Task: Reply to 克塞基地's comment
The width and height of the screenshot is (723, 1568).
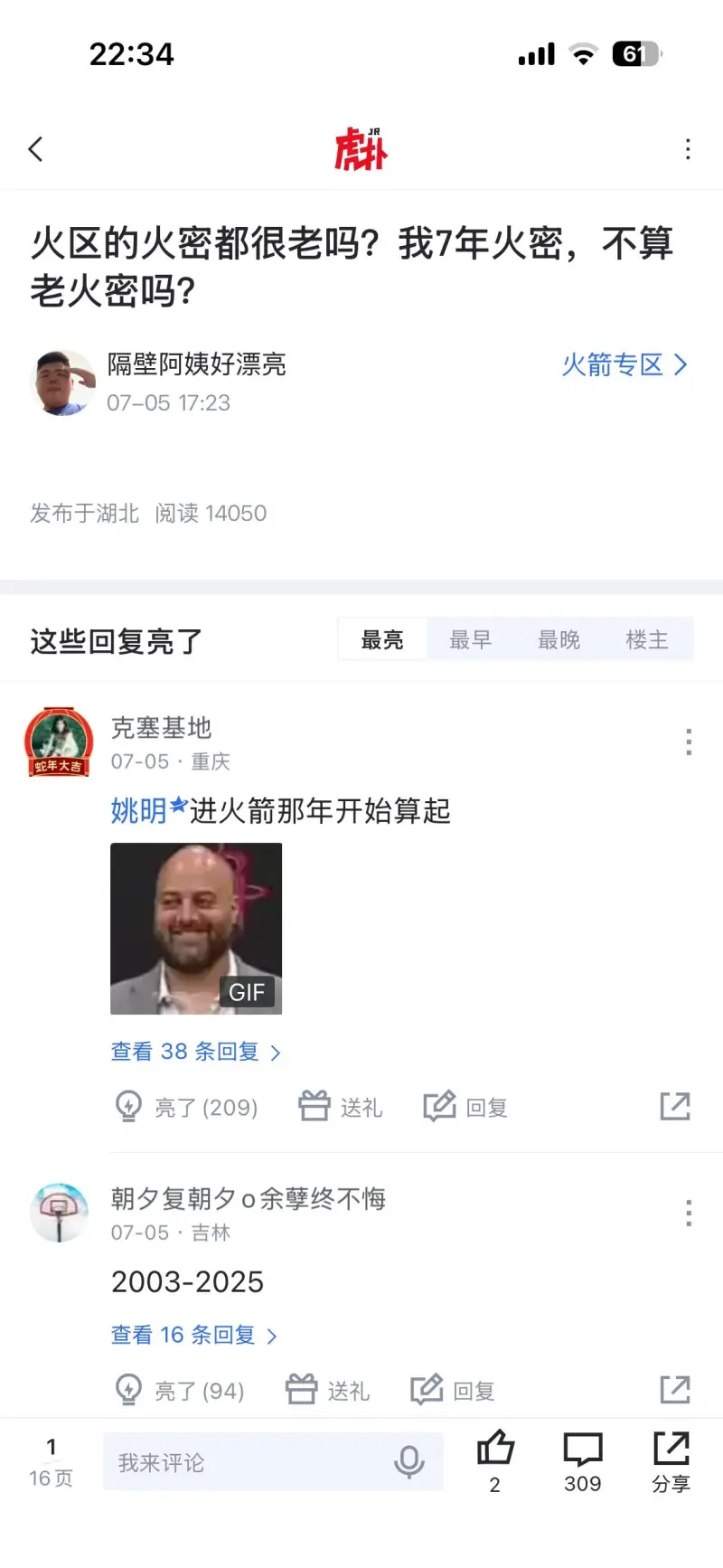Action: tap(466, 1107)
